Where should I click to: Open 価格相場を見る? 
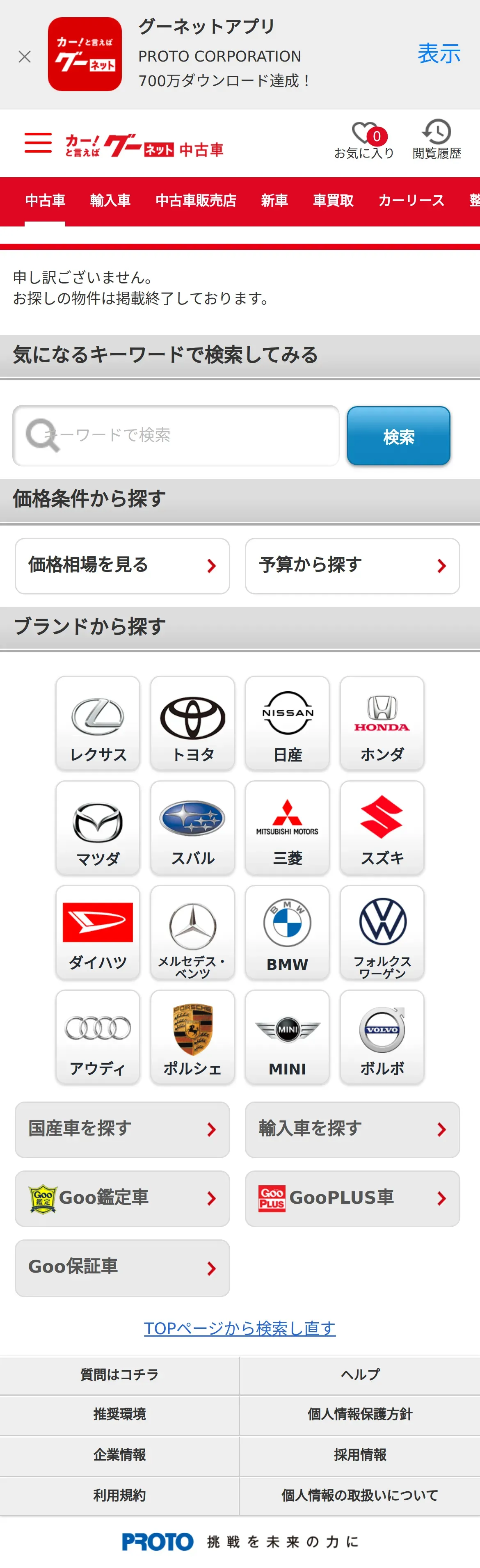pos(122,565)
